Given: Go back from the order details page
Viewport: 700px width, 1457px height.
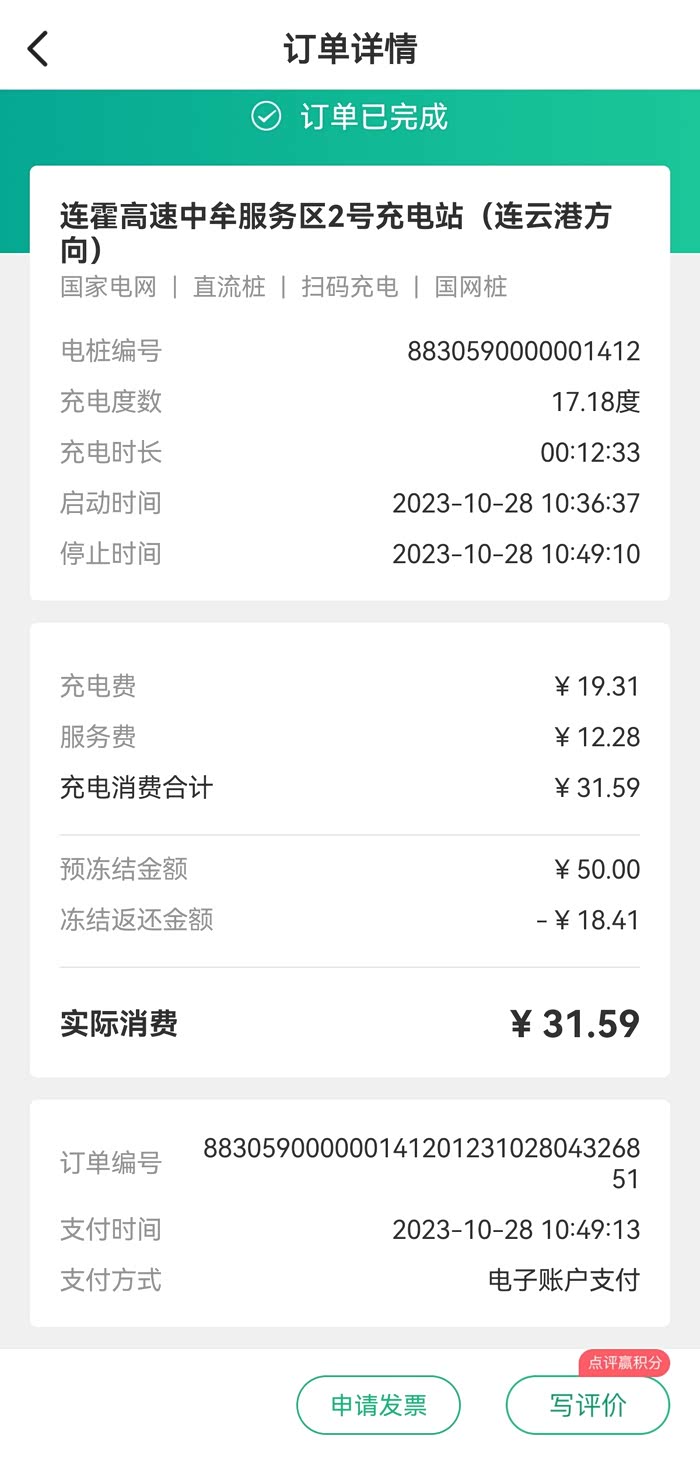Looking at the screenshot, I should tap(38, 48).
